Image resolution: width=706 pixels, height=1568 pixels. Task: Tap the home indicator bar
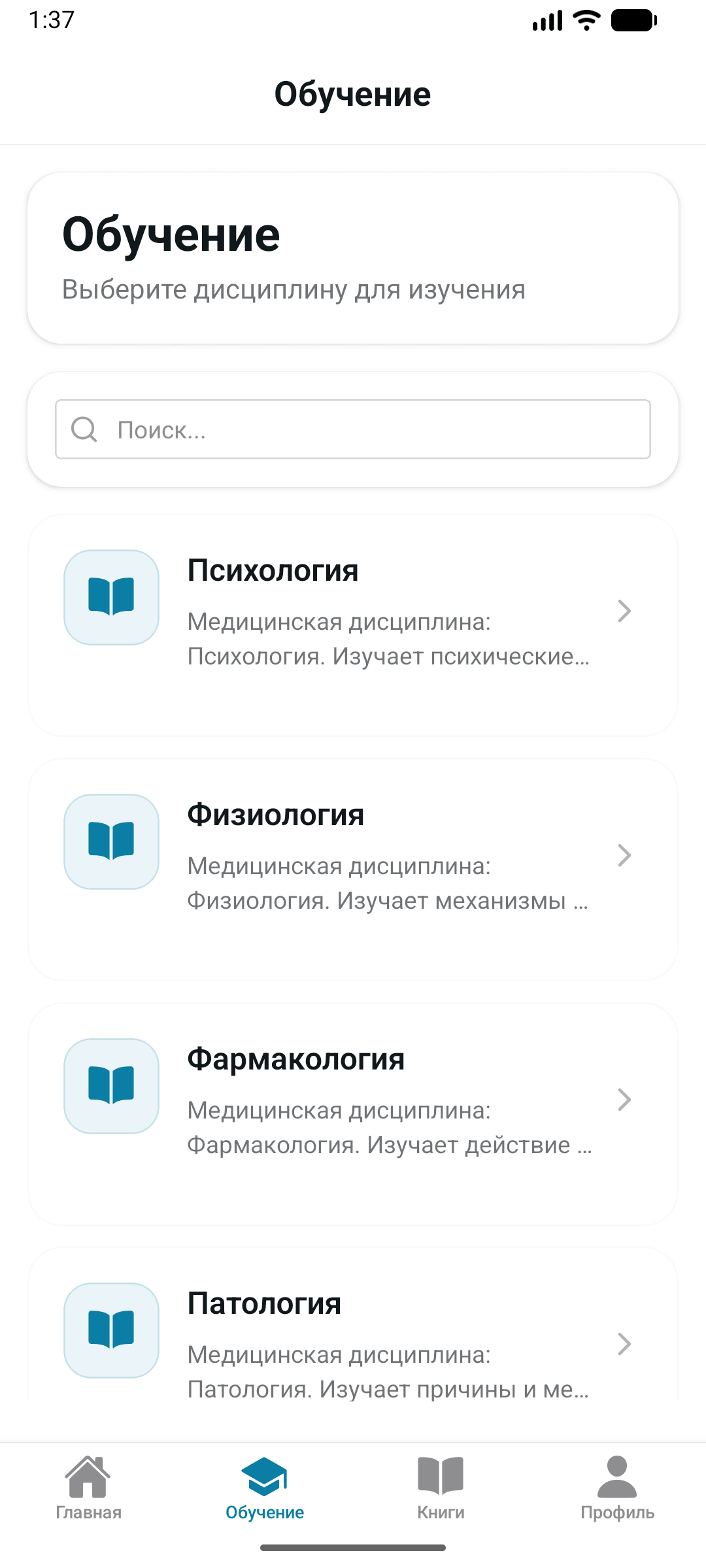353,1546
